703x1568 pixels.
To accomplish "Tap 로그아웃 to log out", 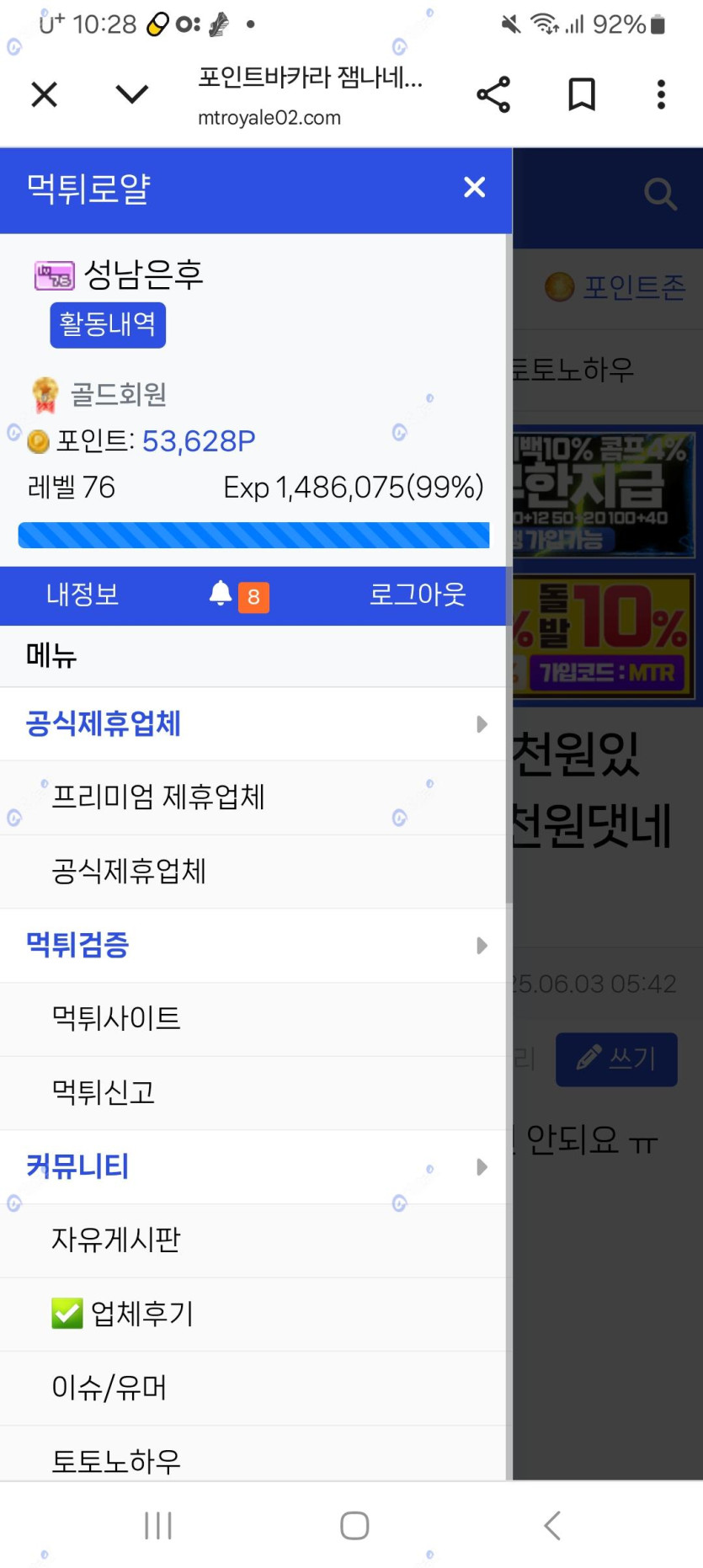I will point(418,595).
